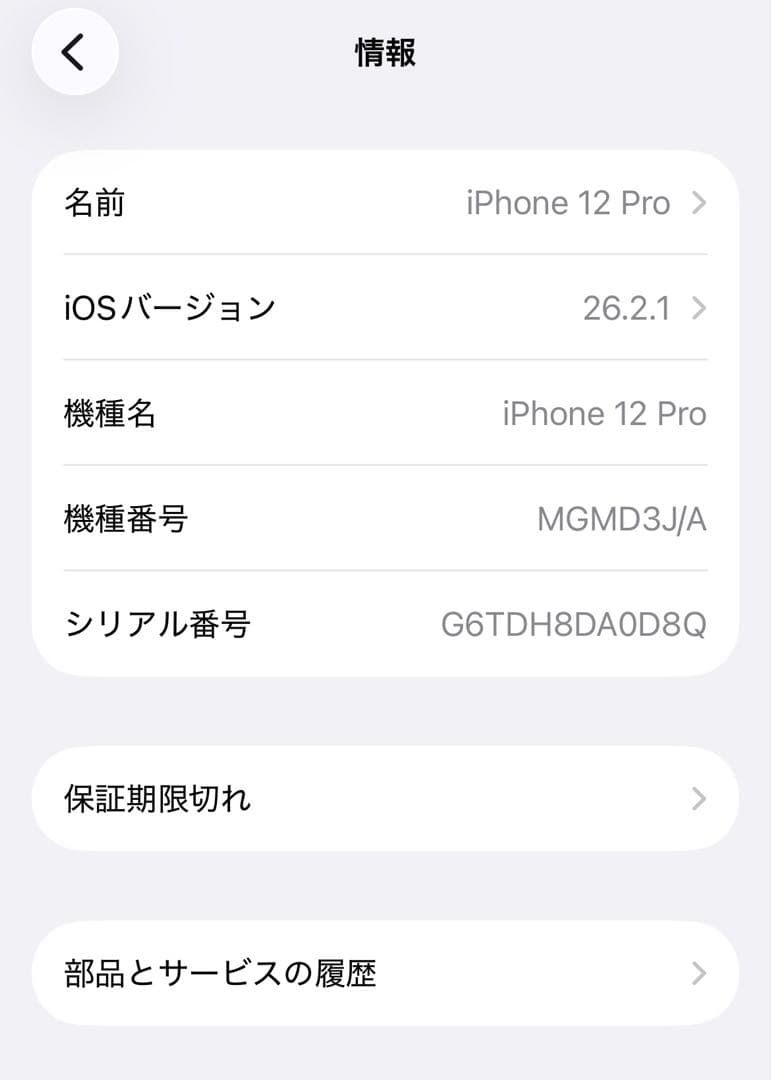
Task: Tap the chevron next to 名前
Action: (698, 202)
